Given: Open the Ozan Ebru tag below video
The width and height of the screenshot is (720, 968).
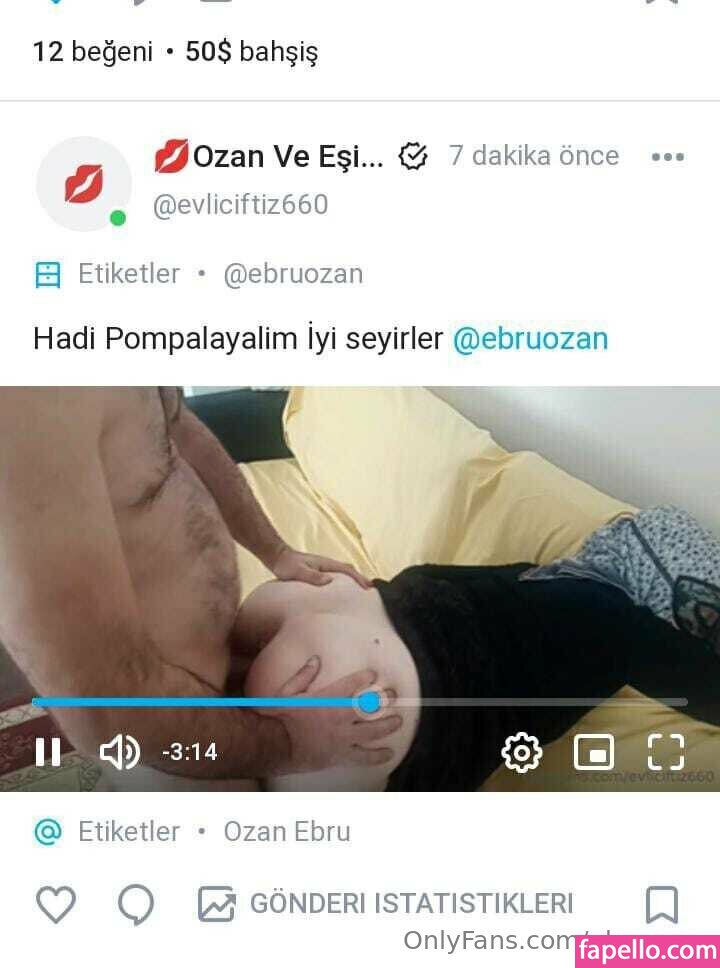Looking at the screenshot, I should 286,831.
